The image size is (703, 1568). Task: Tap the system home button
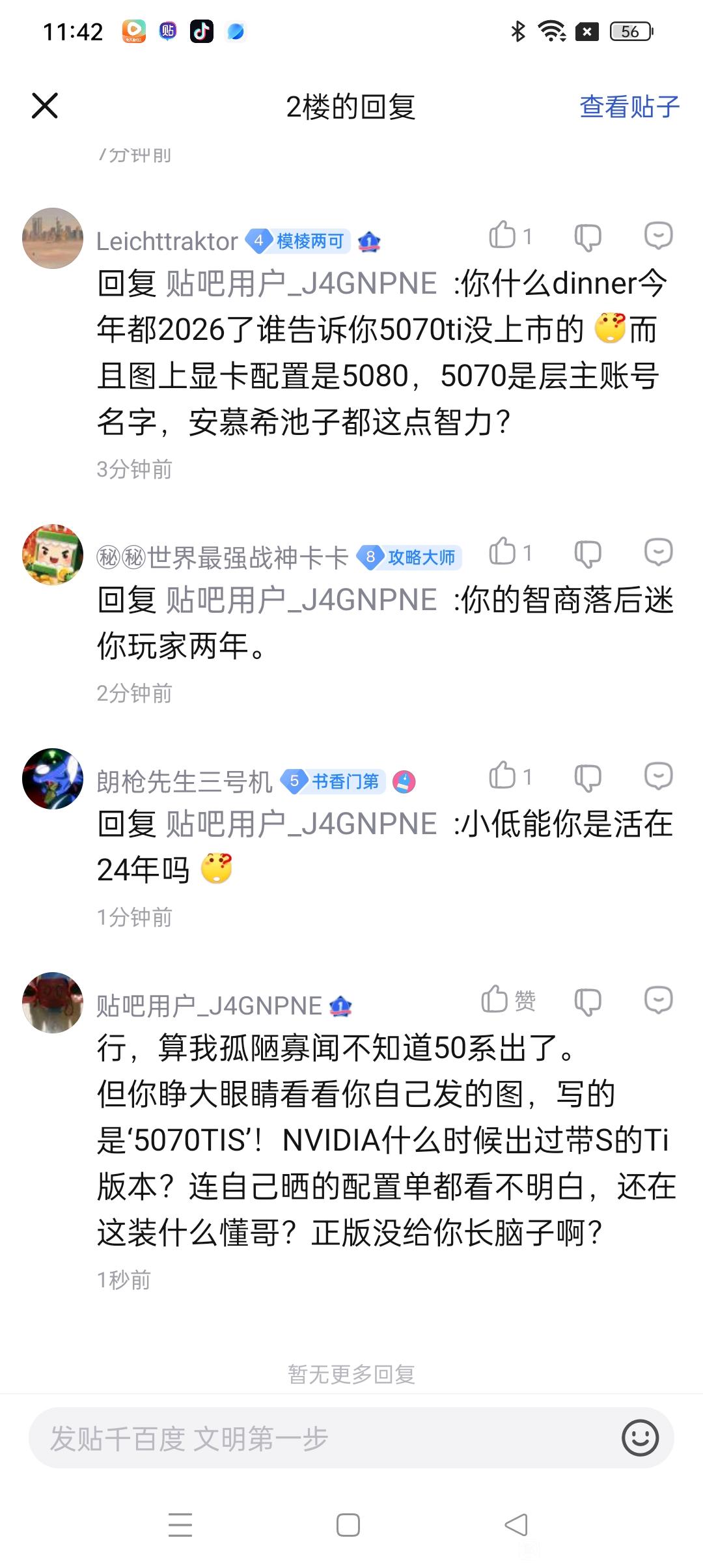pyautogui.click(x=348, y=1525)
